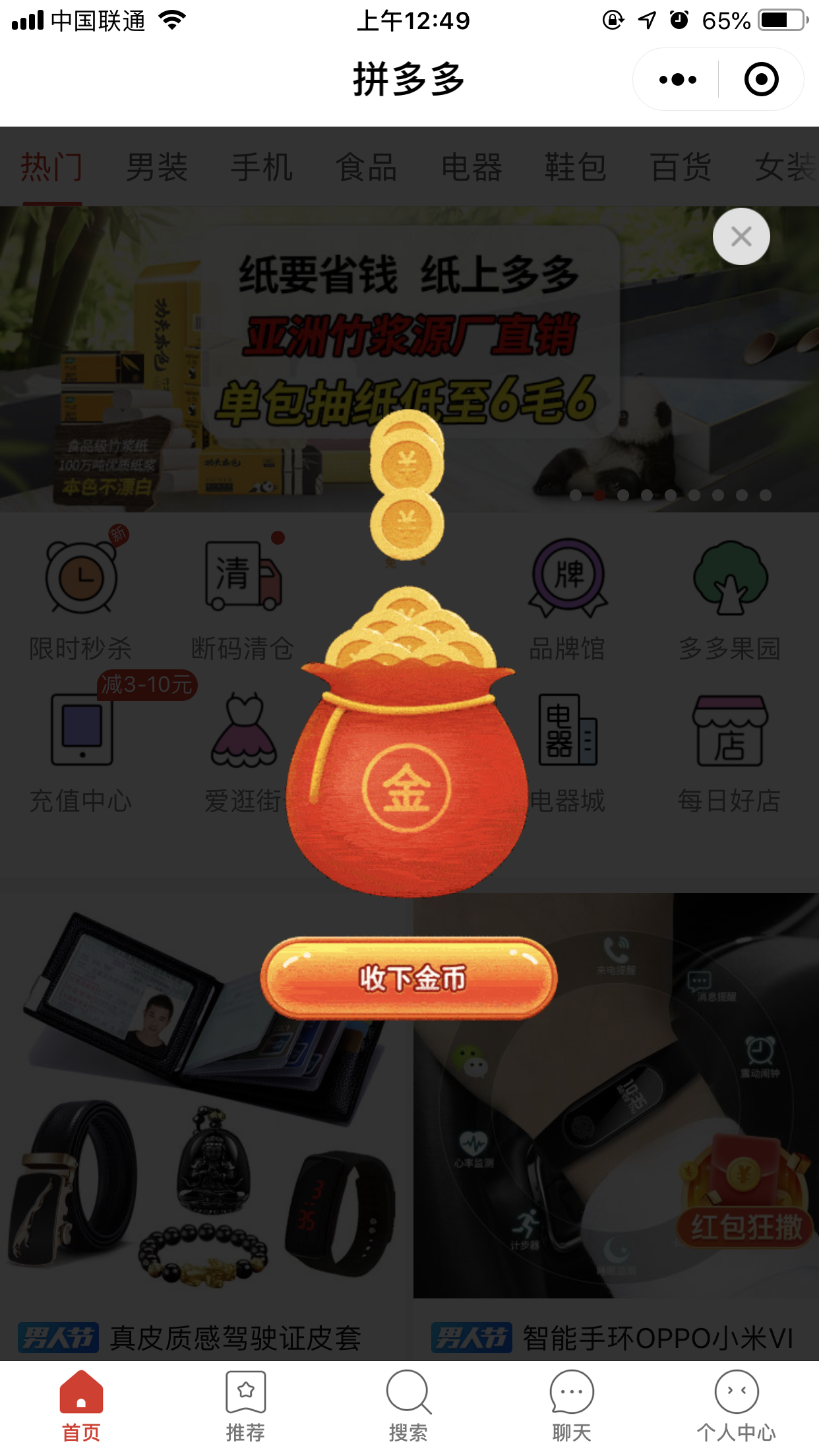Viewport: 819px width, 1456px height.
Task: Select the 食品 category tab
Action: 367,166
